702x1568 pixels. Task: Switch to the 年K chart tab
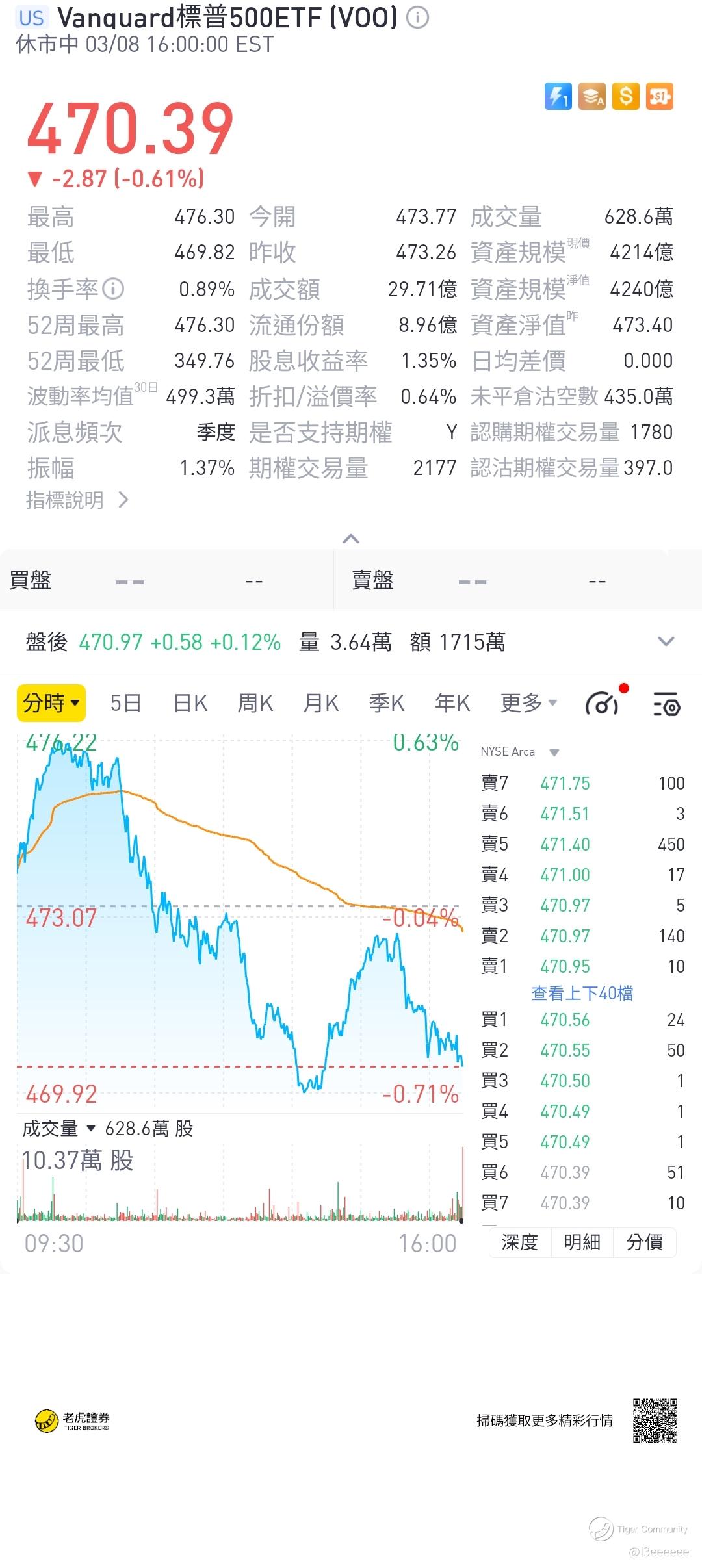pos(452,703)
